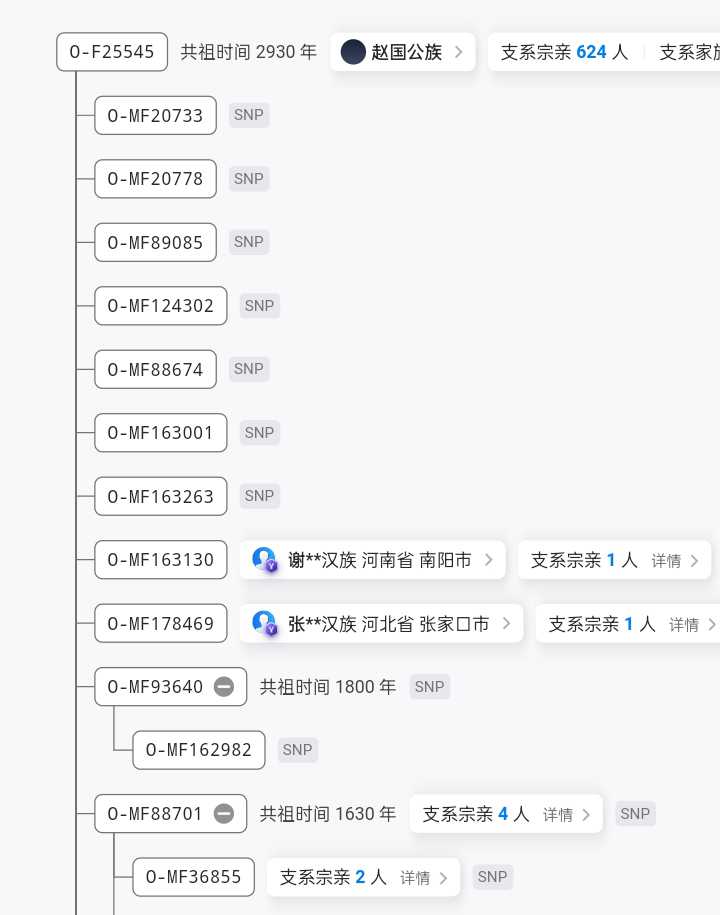Screen dimensions: 720x915
Task: Show SNP info for O-MF163263
Action: 259,496
